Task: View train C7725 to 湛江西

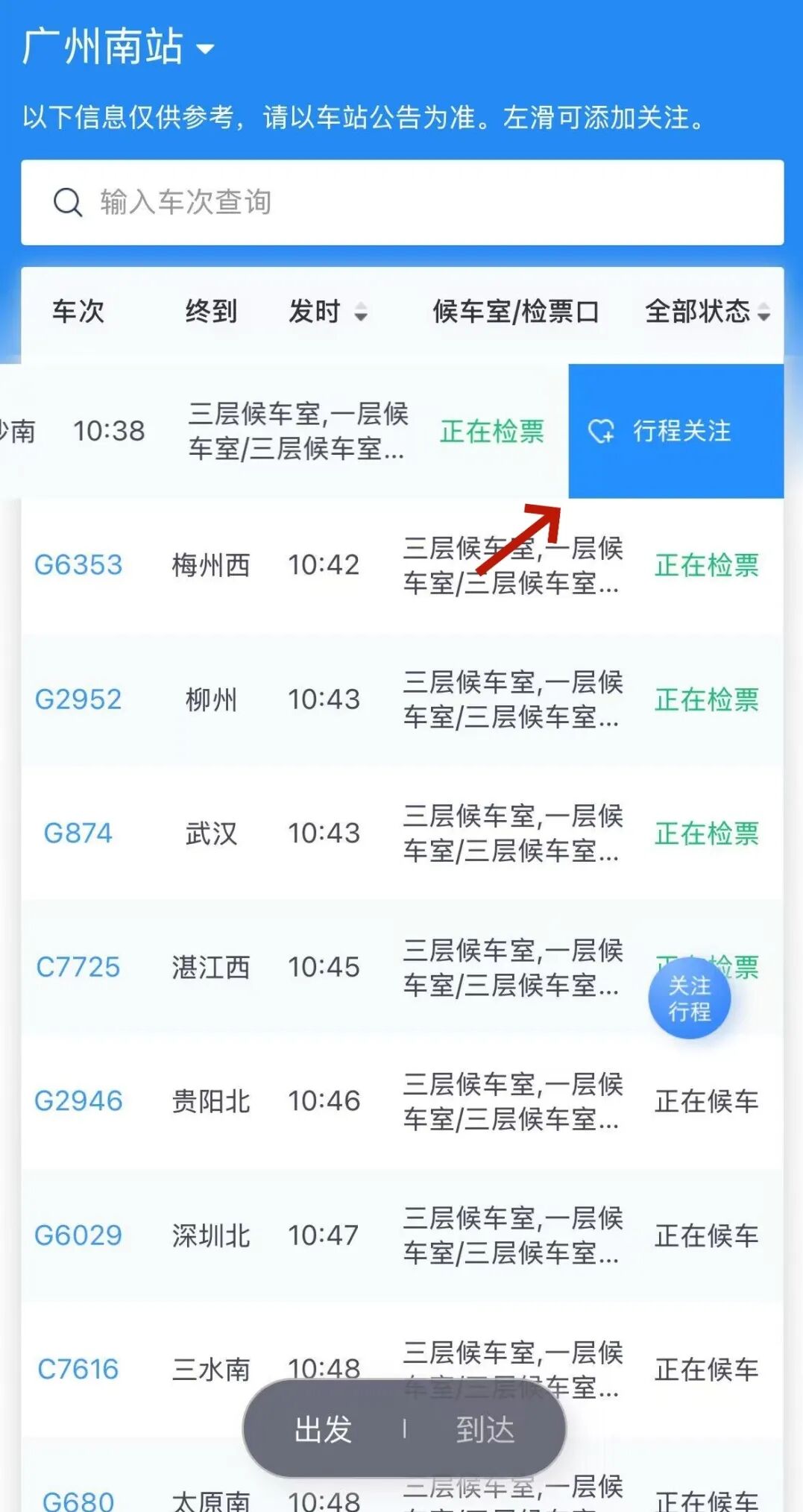Action: pos(78,968)
